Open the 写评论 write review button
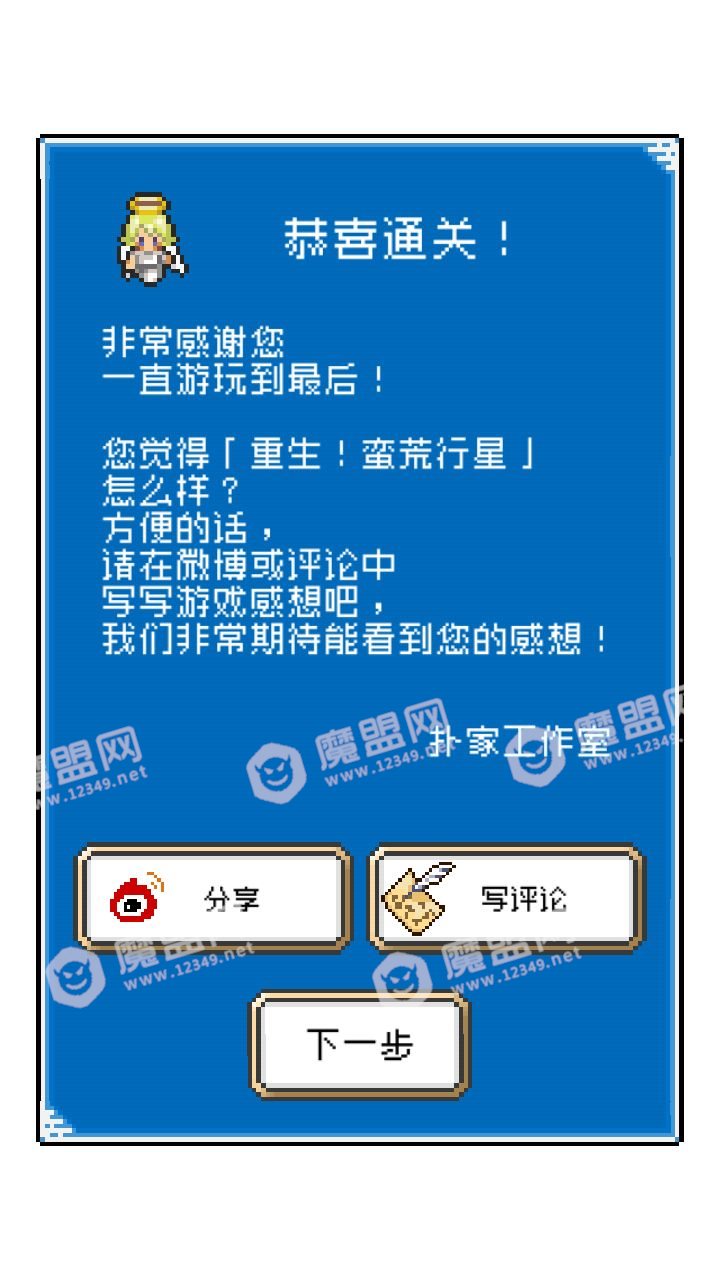 click(506, 898)
